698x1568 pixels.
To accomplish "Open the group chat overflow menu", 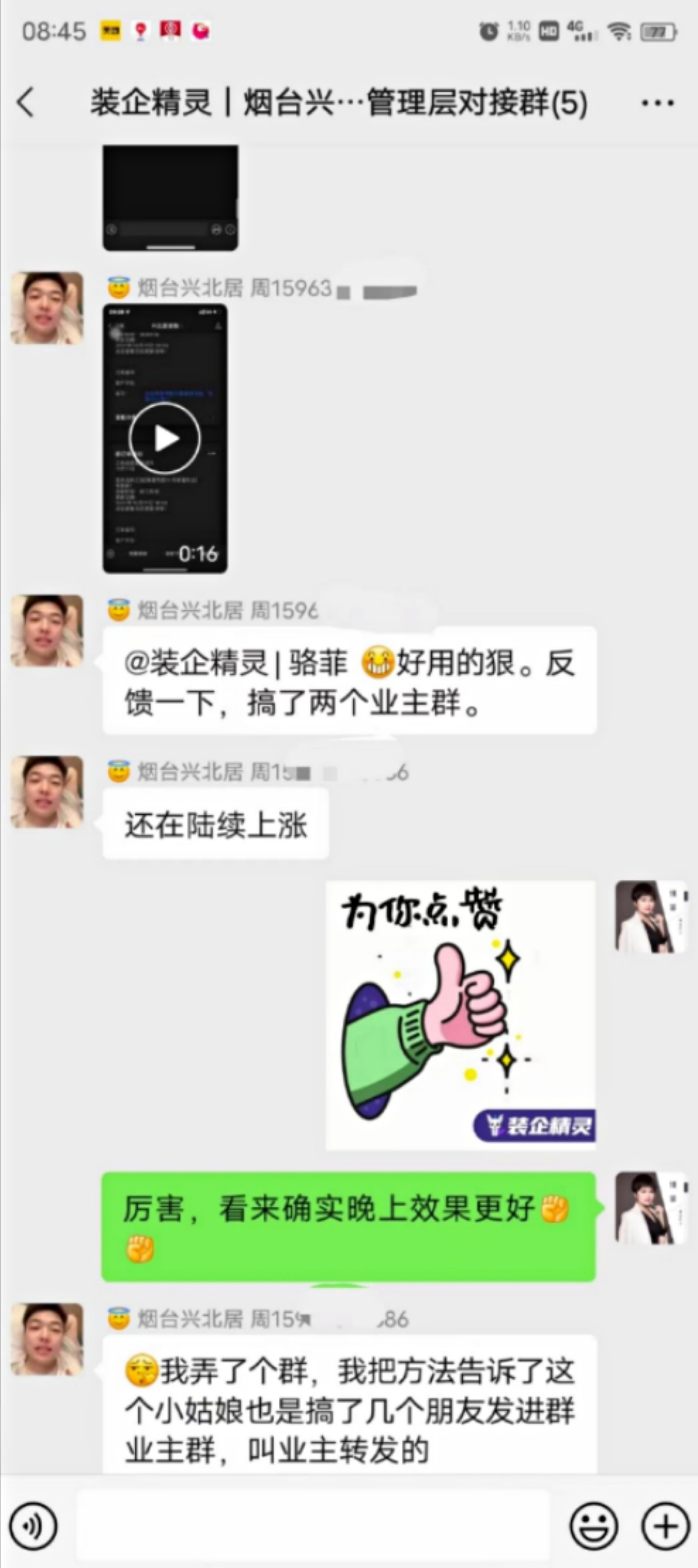I will (x=657, y=103).
